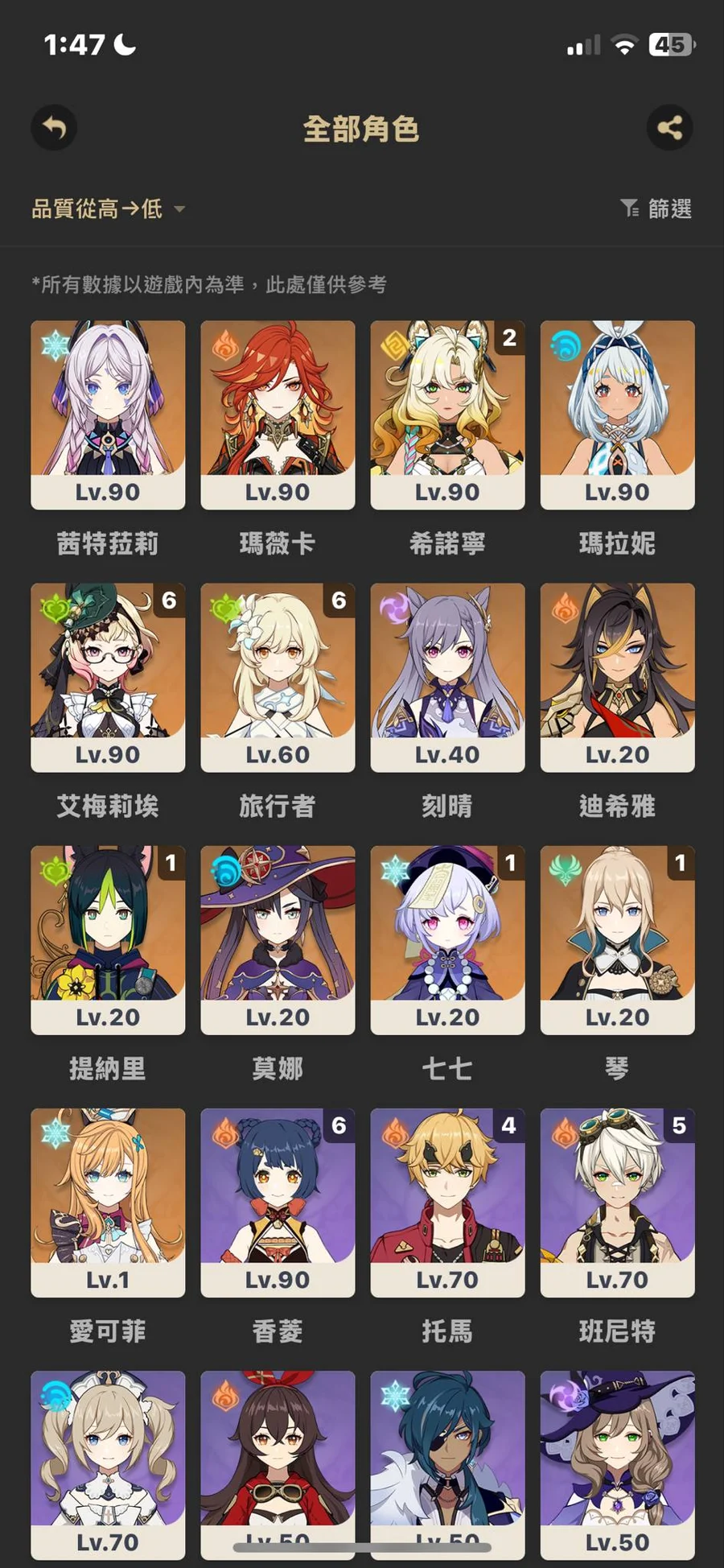This screenshot has width=724, height=1568.
Task: Select 托馬 character card
Action: click(x=447, y=1203)
